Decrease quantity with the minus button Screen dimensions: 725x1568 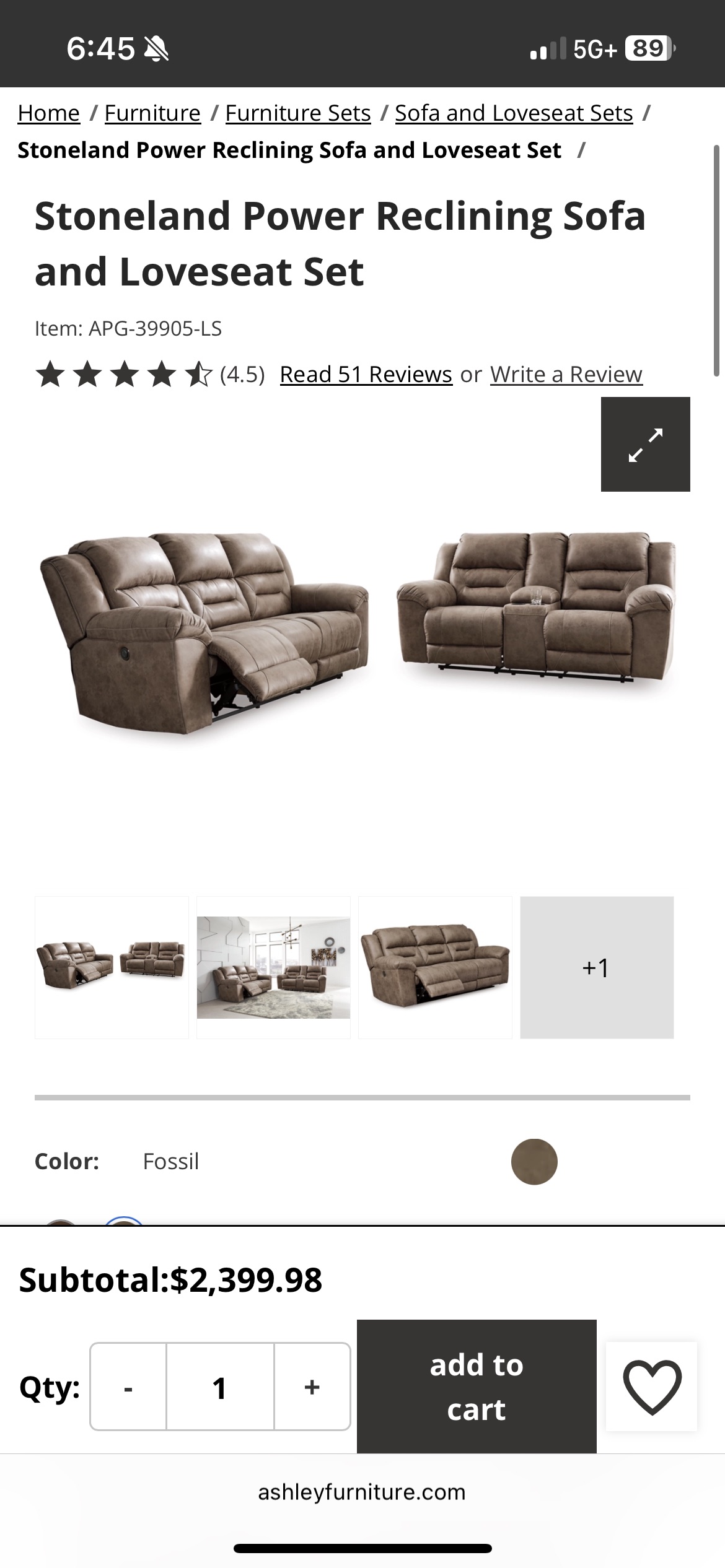(x=128, y=1387)
